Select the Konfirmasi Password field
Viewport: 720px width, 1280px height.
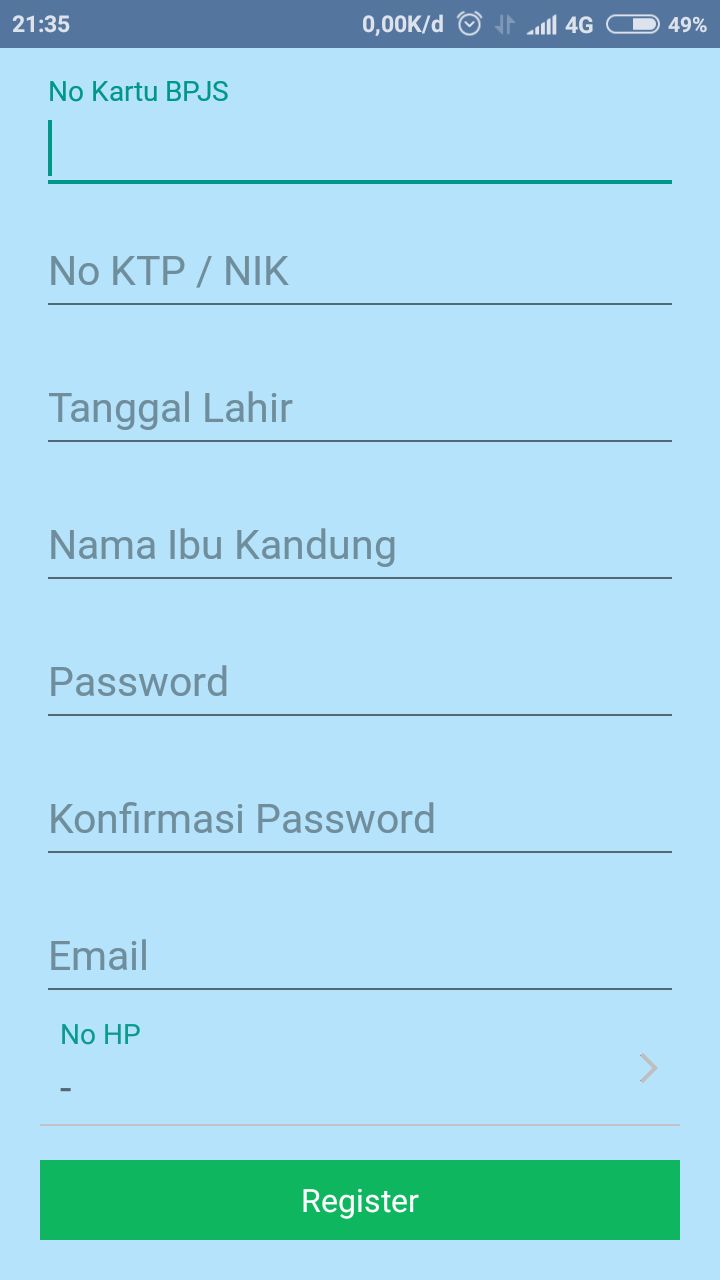pos(360,821)
